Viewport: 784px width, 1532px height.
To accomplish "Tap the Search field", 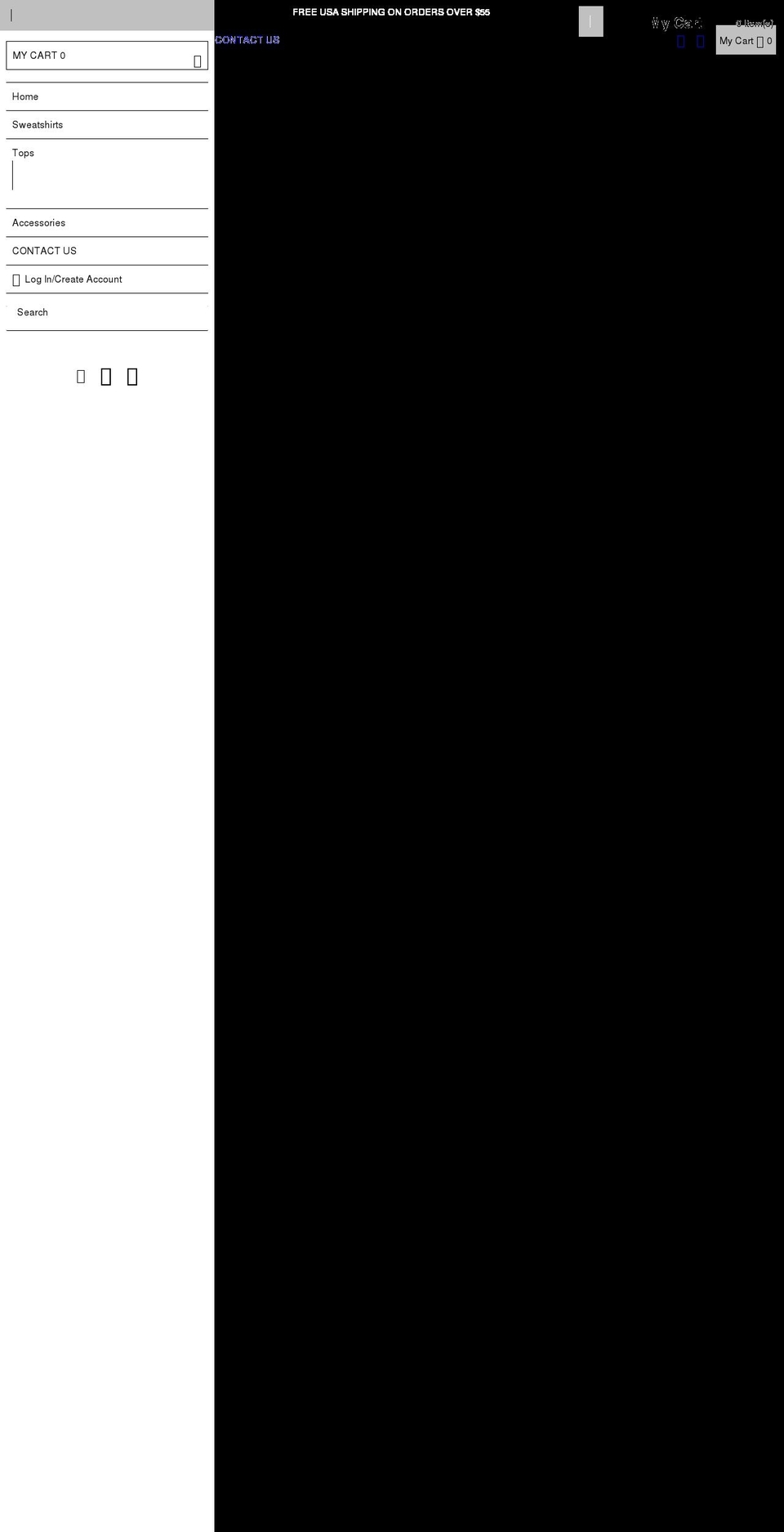I will pos(106,312).
